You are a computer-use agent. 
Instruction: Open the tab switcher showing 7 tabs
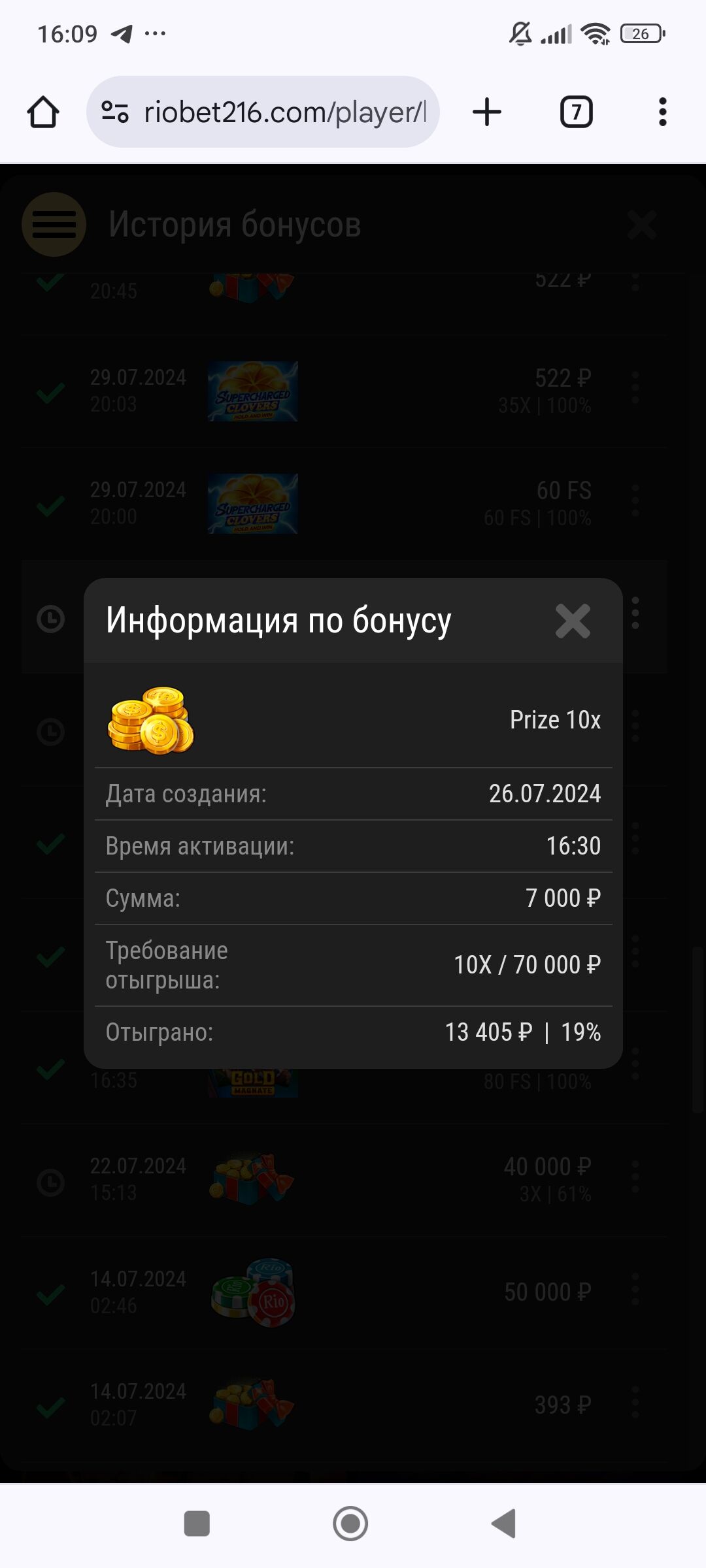[576, 112]
